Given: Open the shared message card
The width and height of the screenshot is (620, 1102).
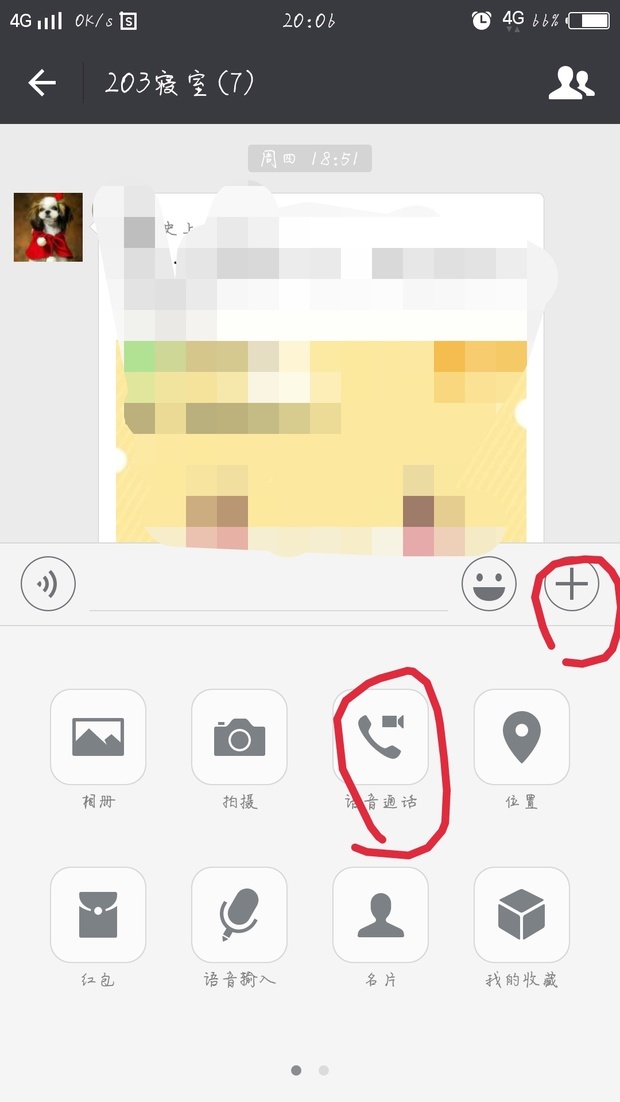Looking at the screenshot, I should point(322,370).
